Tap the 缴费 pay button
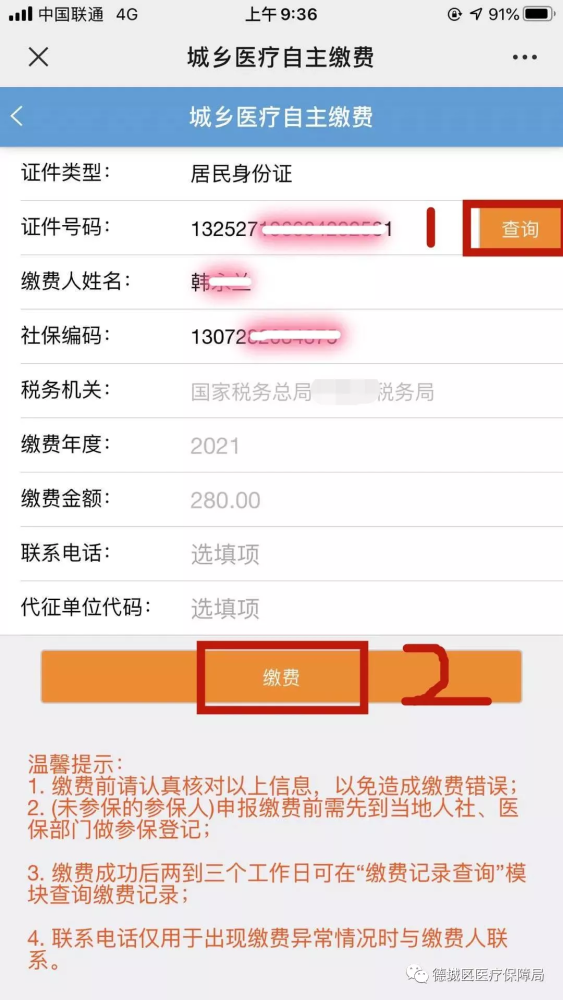 [x=281, y=677]
